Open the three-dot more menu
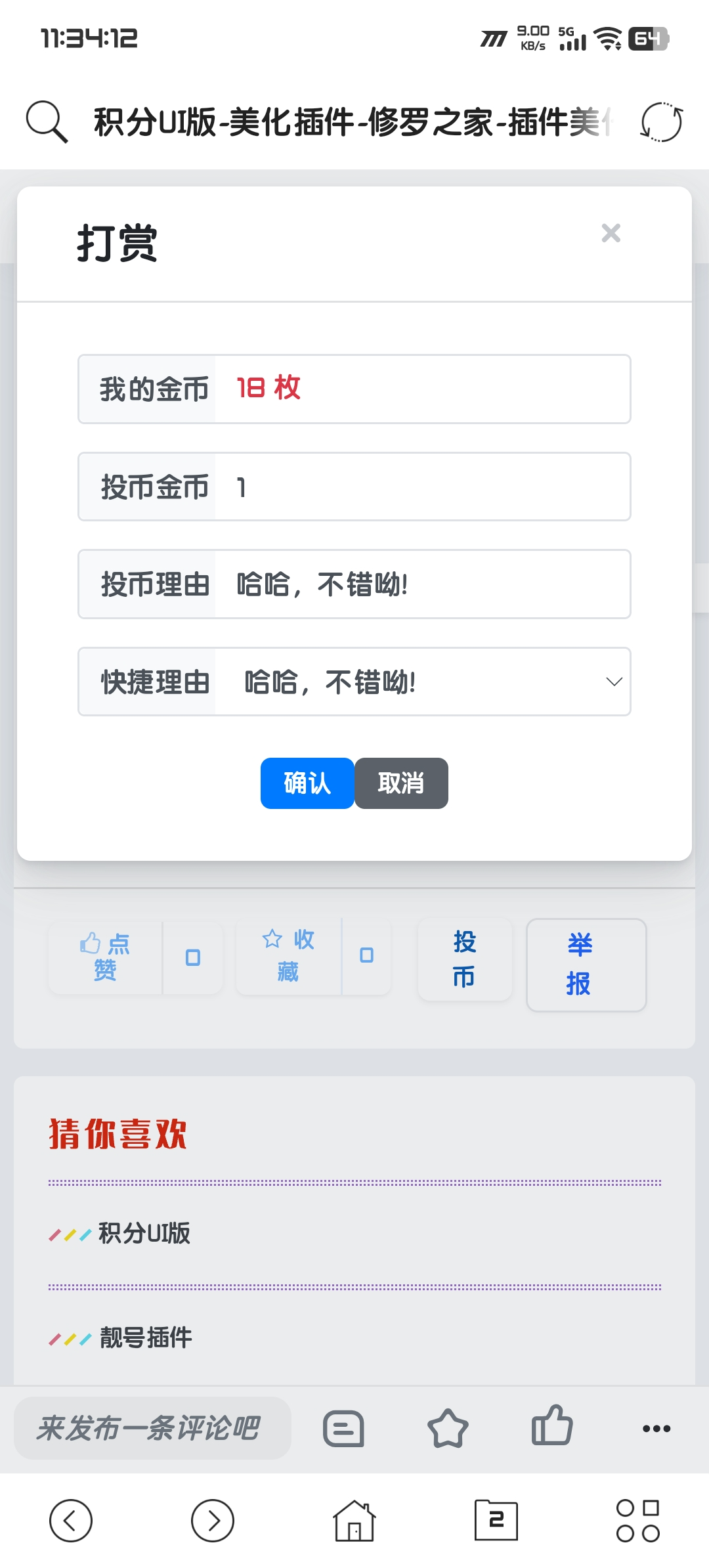Image resolution: width=709 pixels, height=1568 pixels. (656, 1428)
